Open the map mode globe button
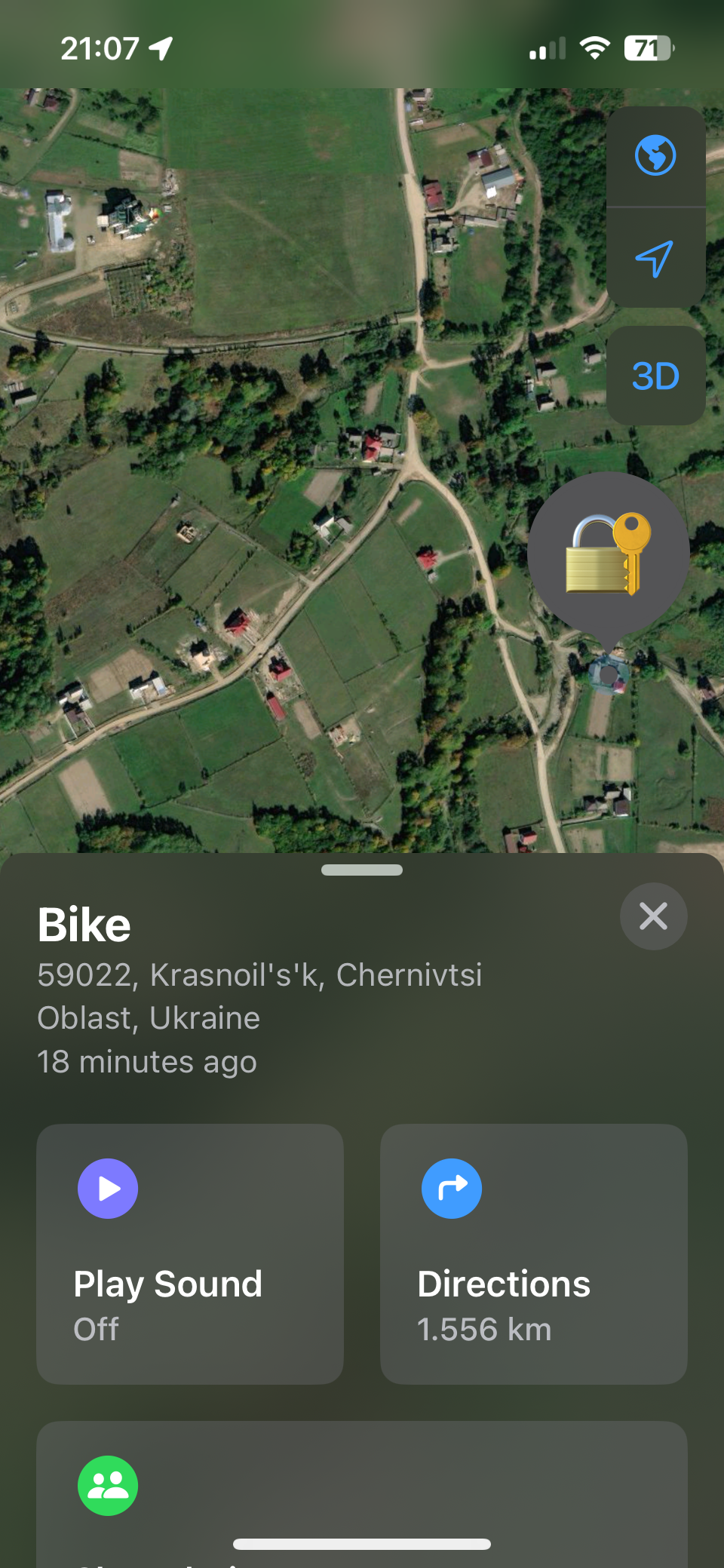Image resolution: width=724 pixels, height=1568 pixels. click(x=655, y=156)
